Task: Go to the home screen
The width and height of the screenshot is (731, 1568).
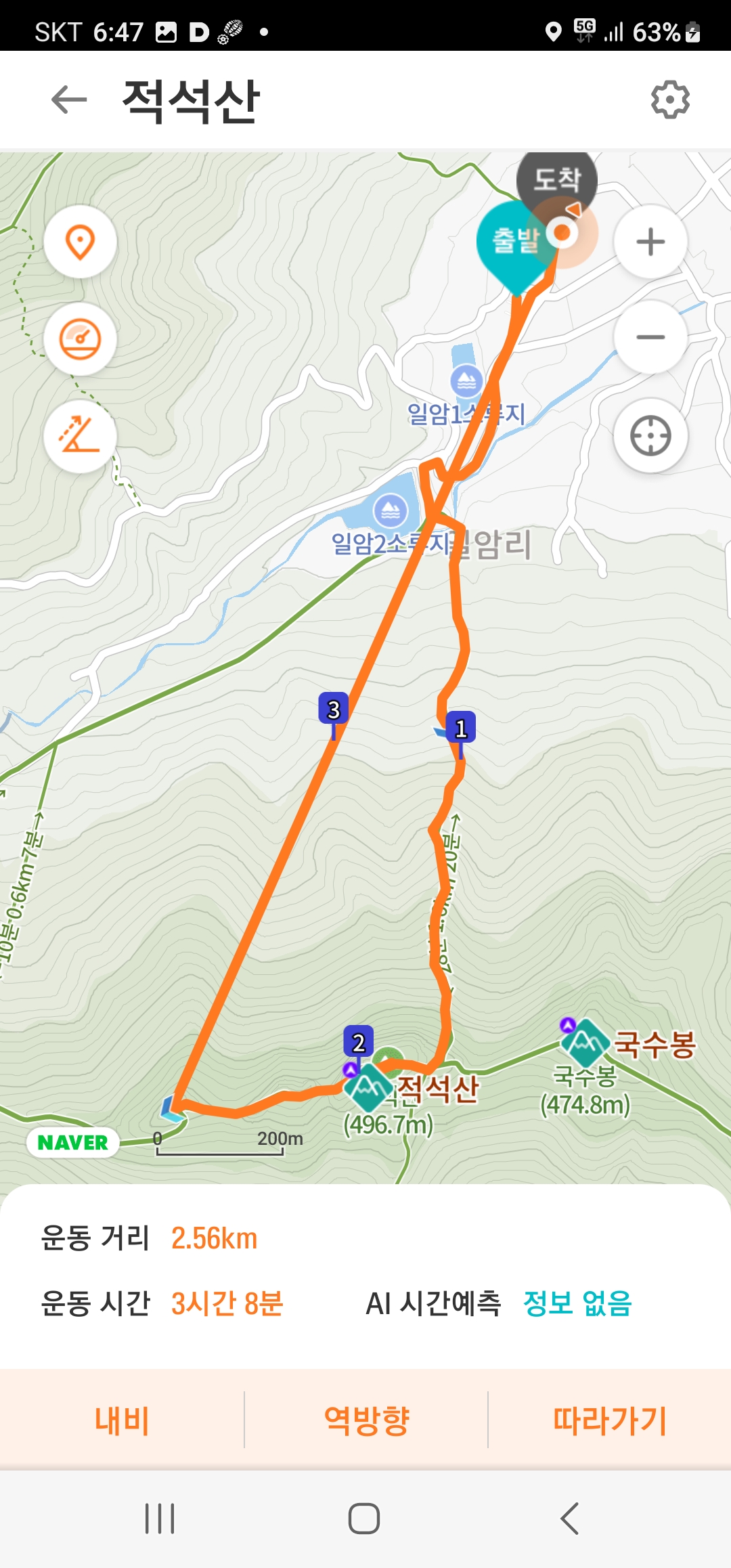Action: [x=364, y=1519]
